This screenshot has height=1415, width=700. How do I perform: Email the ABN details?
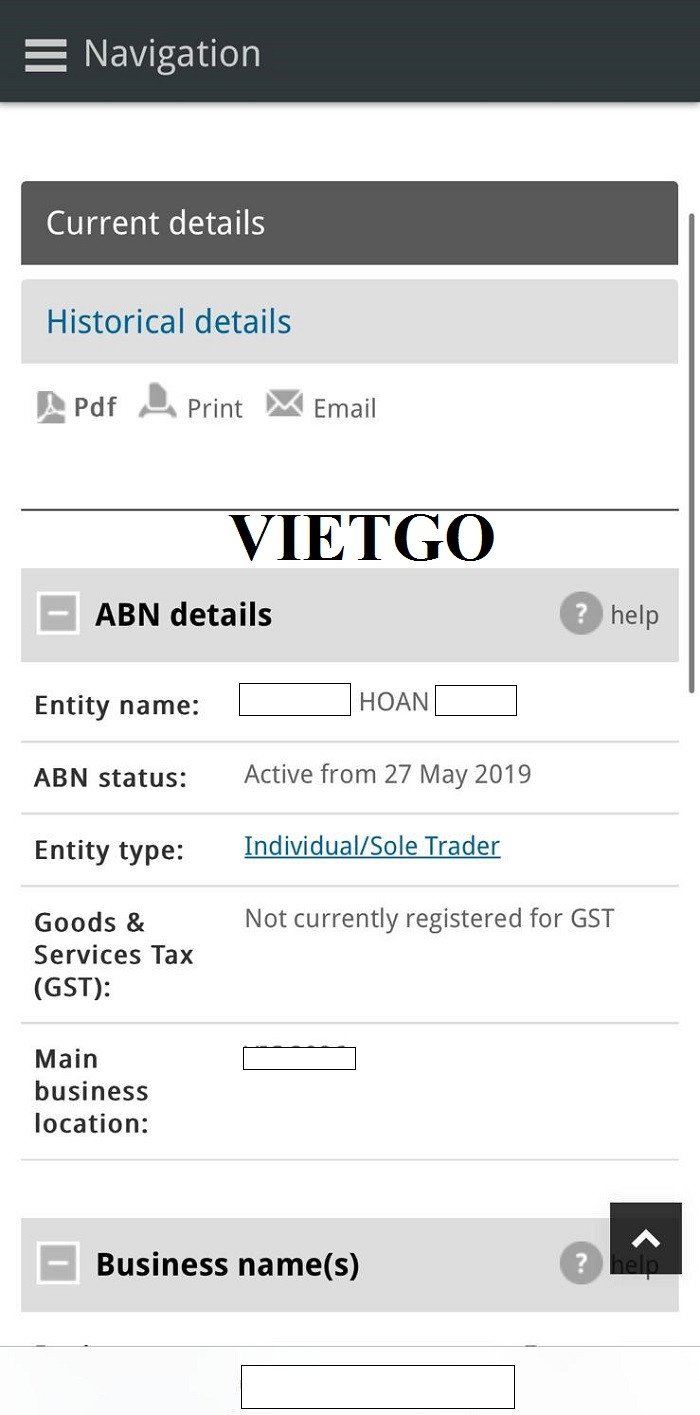321,406
